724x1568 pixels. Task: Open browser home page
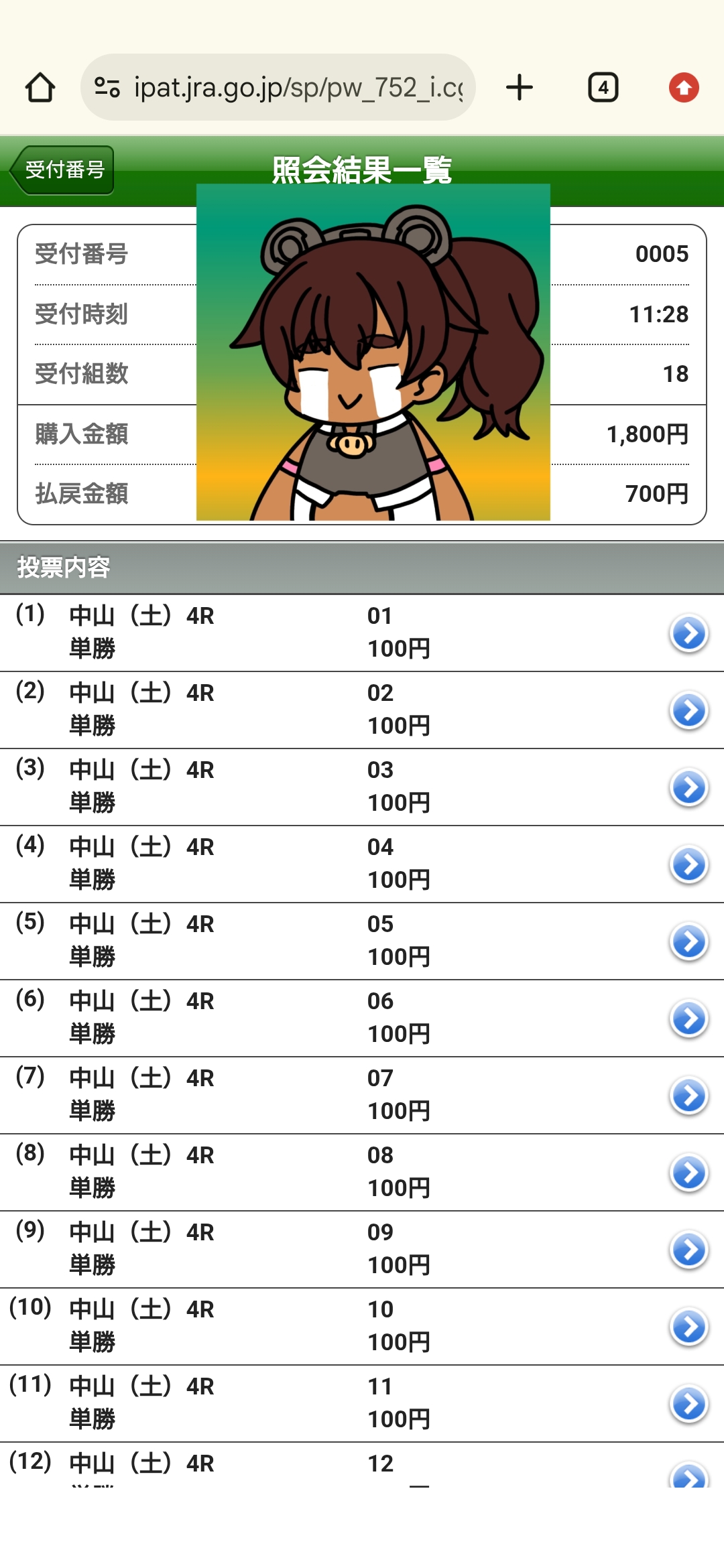[40, 88]
